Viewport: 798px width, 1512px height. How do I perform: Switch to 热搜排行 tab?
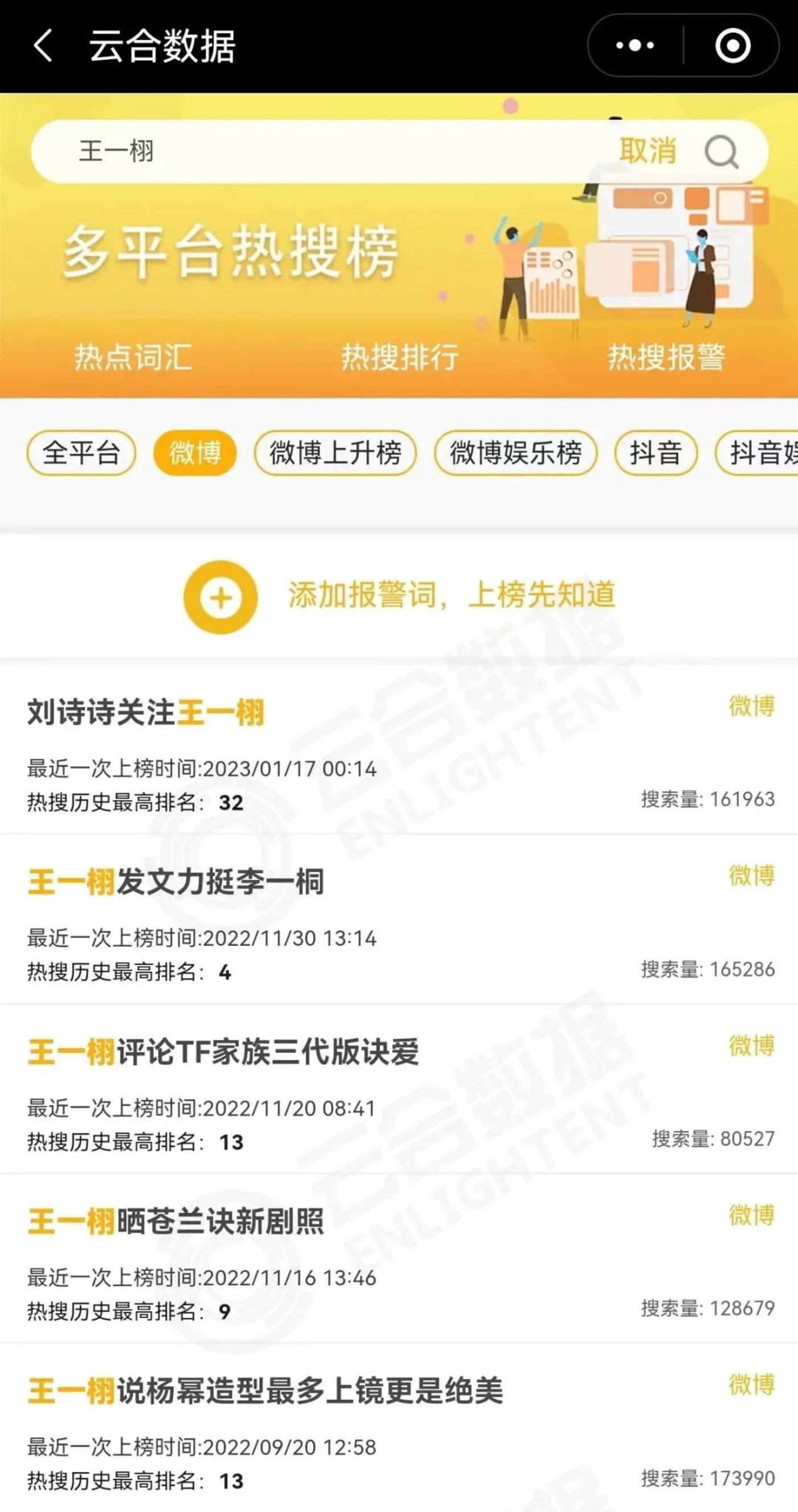(400, 357)
